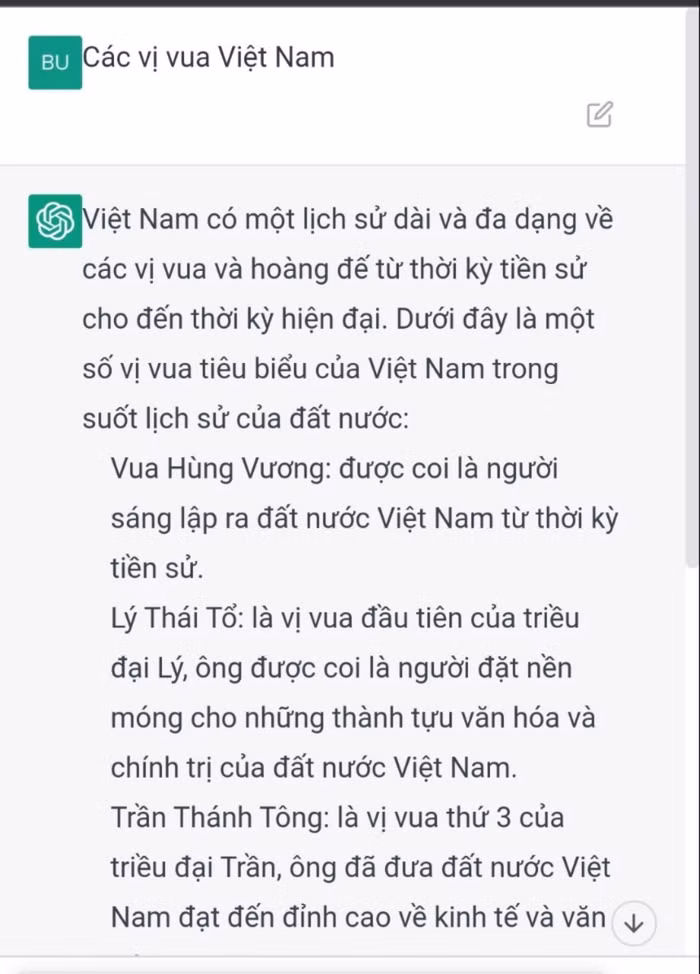Jump to bottom with the down arrow button
This screenshot has width=700, height=974.
pyautogui.click(x=632, y=923)
